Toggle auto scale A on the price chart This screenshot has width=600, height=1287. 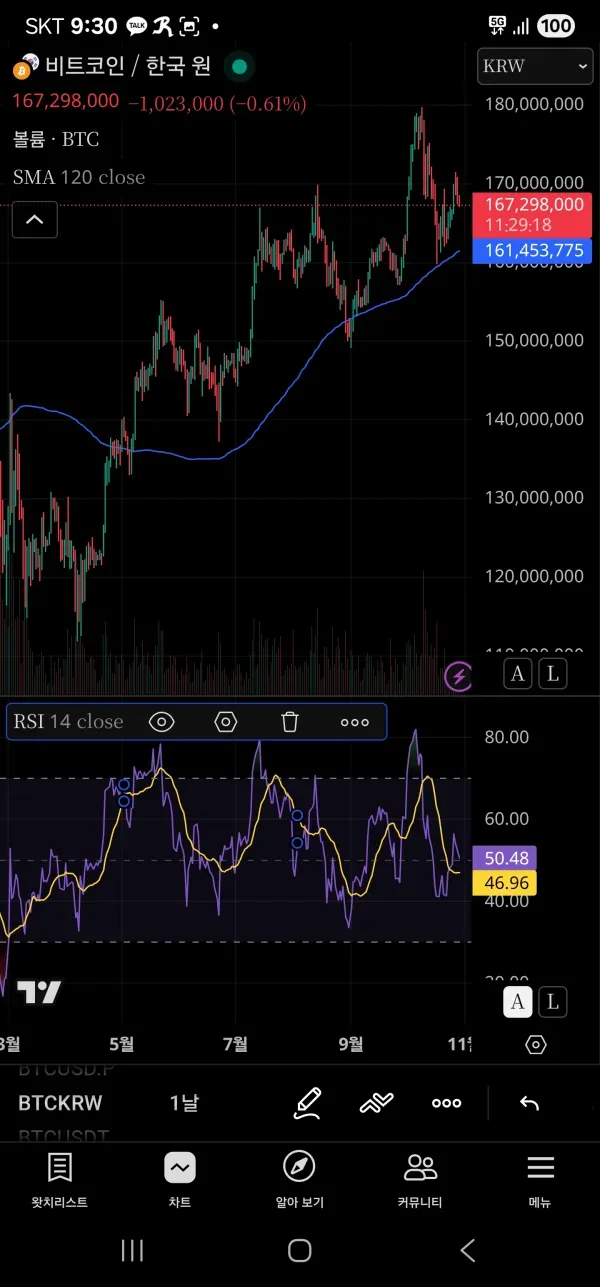[517, 674]
